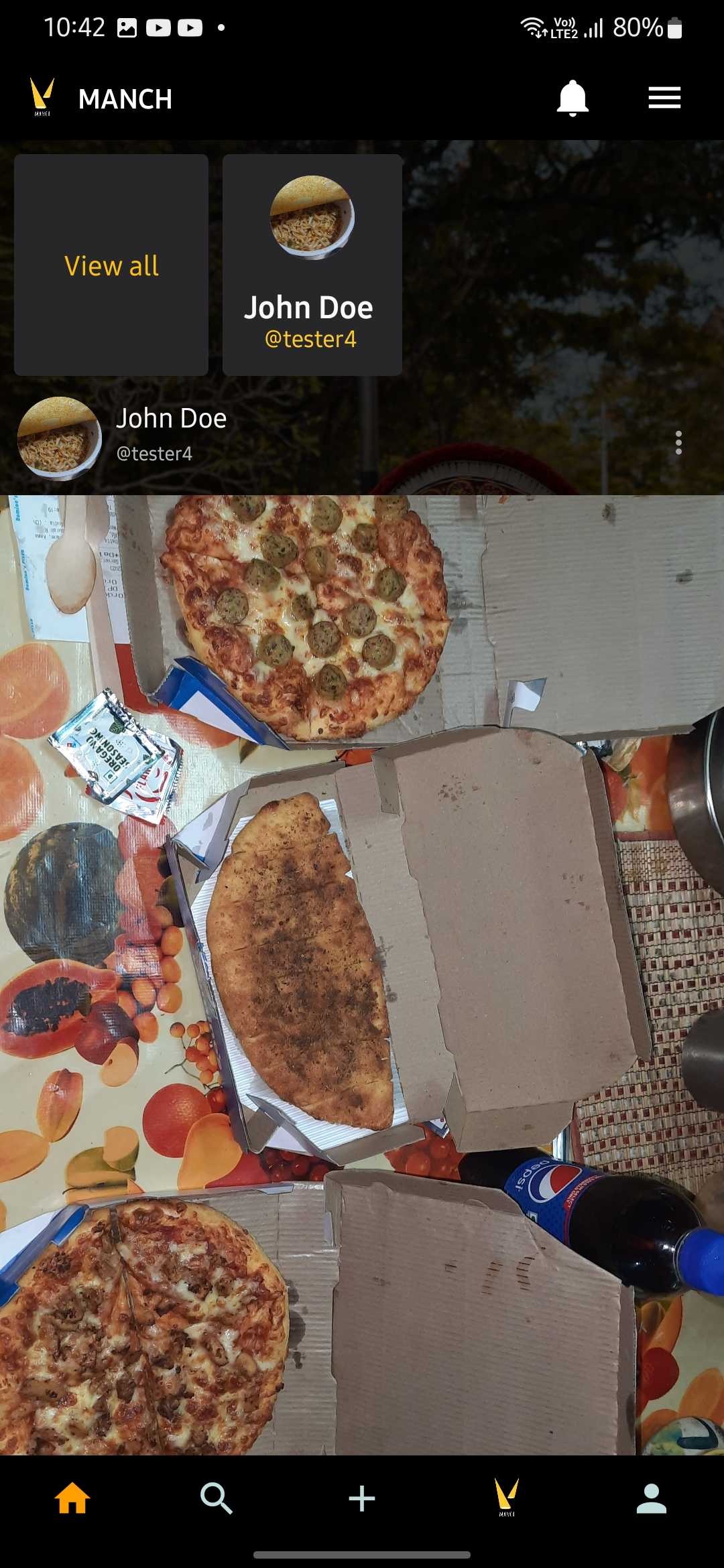Image resolution: width=724 pixels, height=1568 pixels.
Task: Switch to the Profile tab
Action: tap(652, 1498)
